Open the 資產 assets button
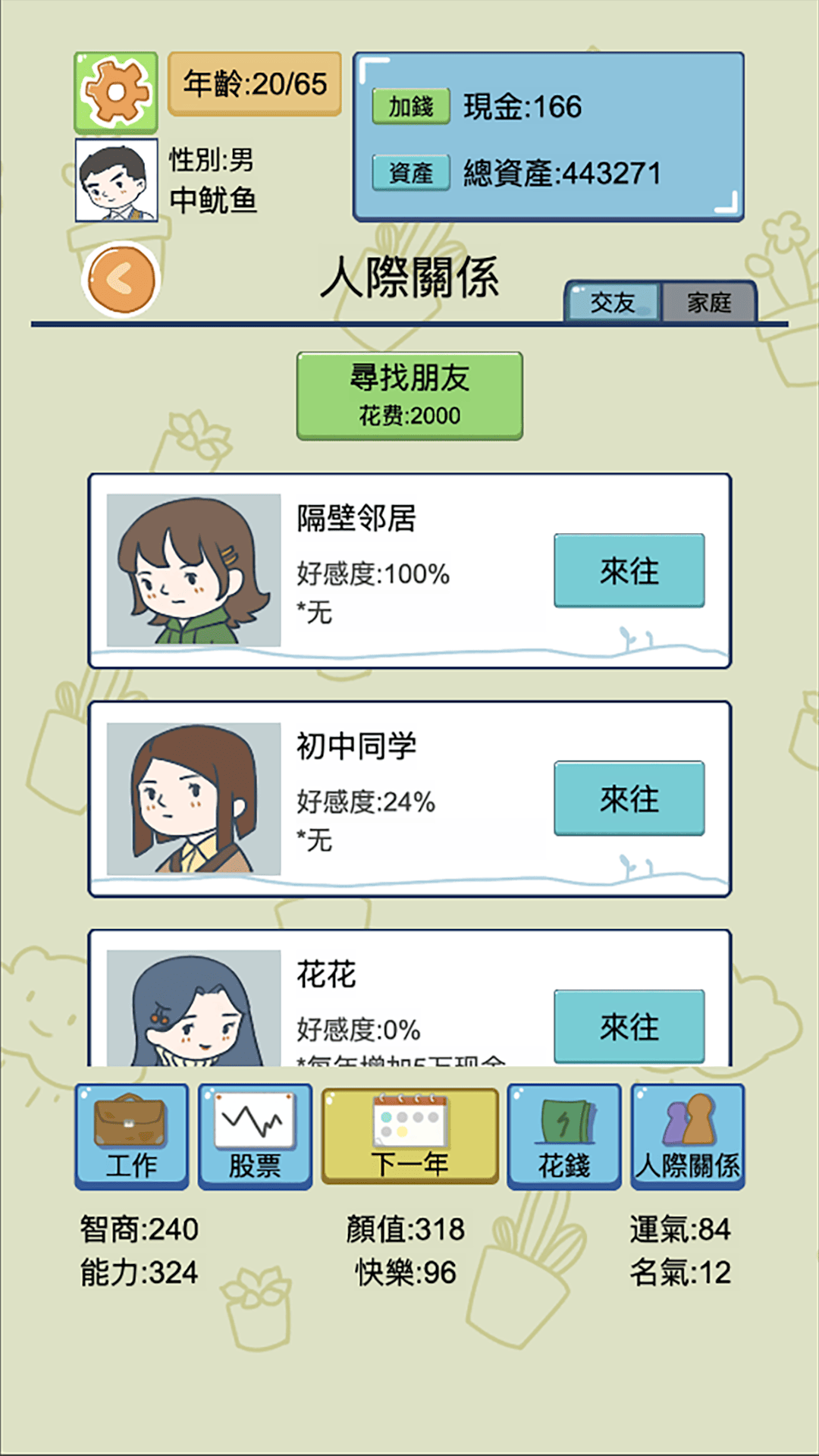The image size is (819, 1456). [411, 173]
